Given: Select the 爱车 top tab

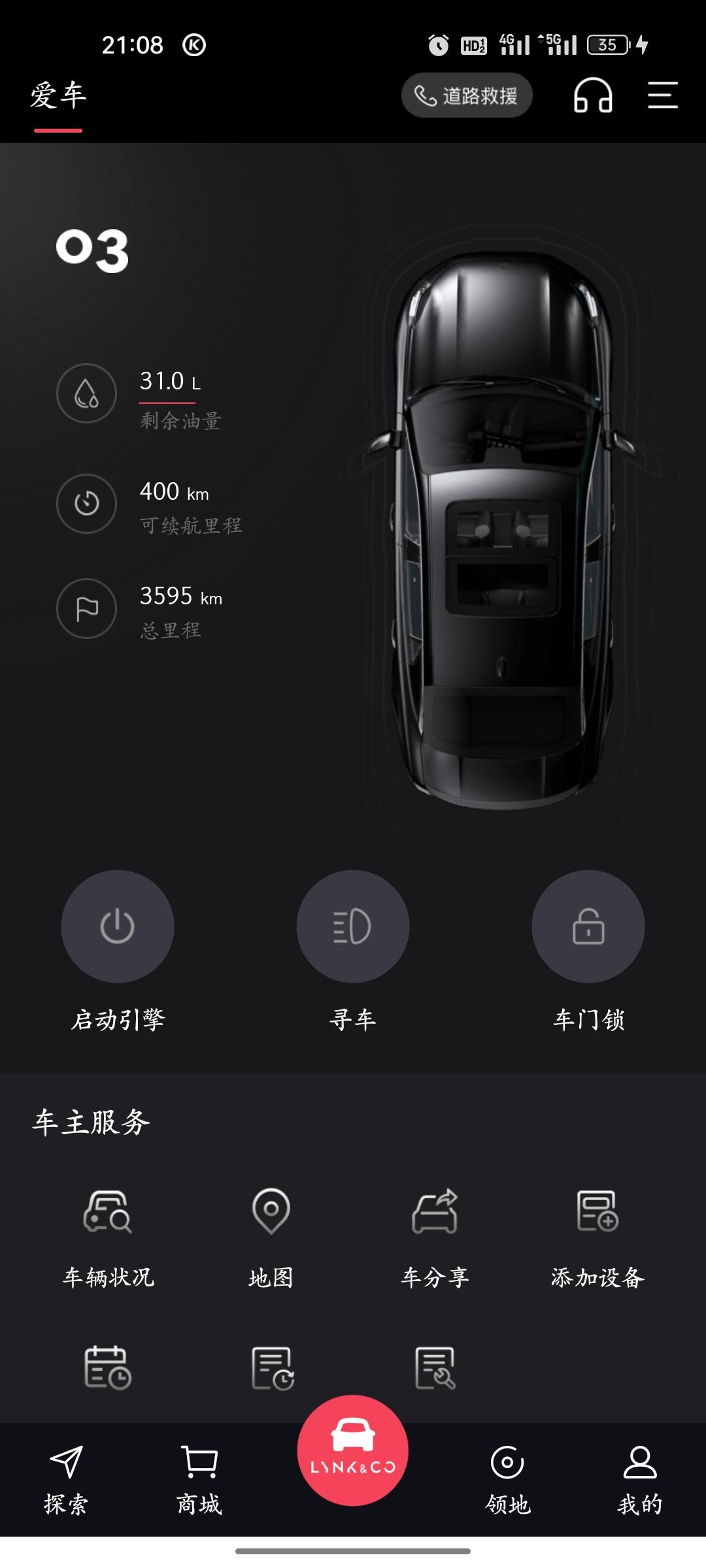Looking at the screenshot, I should (58, 96).
